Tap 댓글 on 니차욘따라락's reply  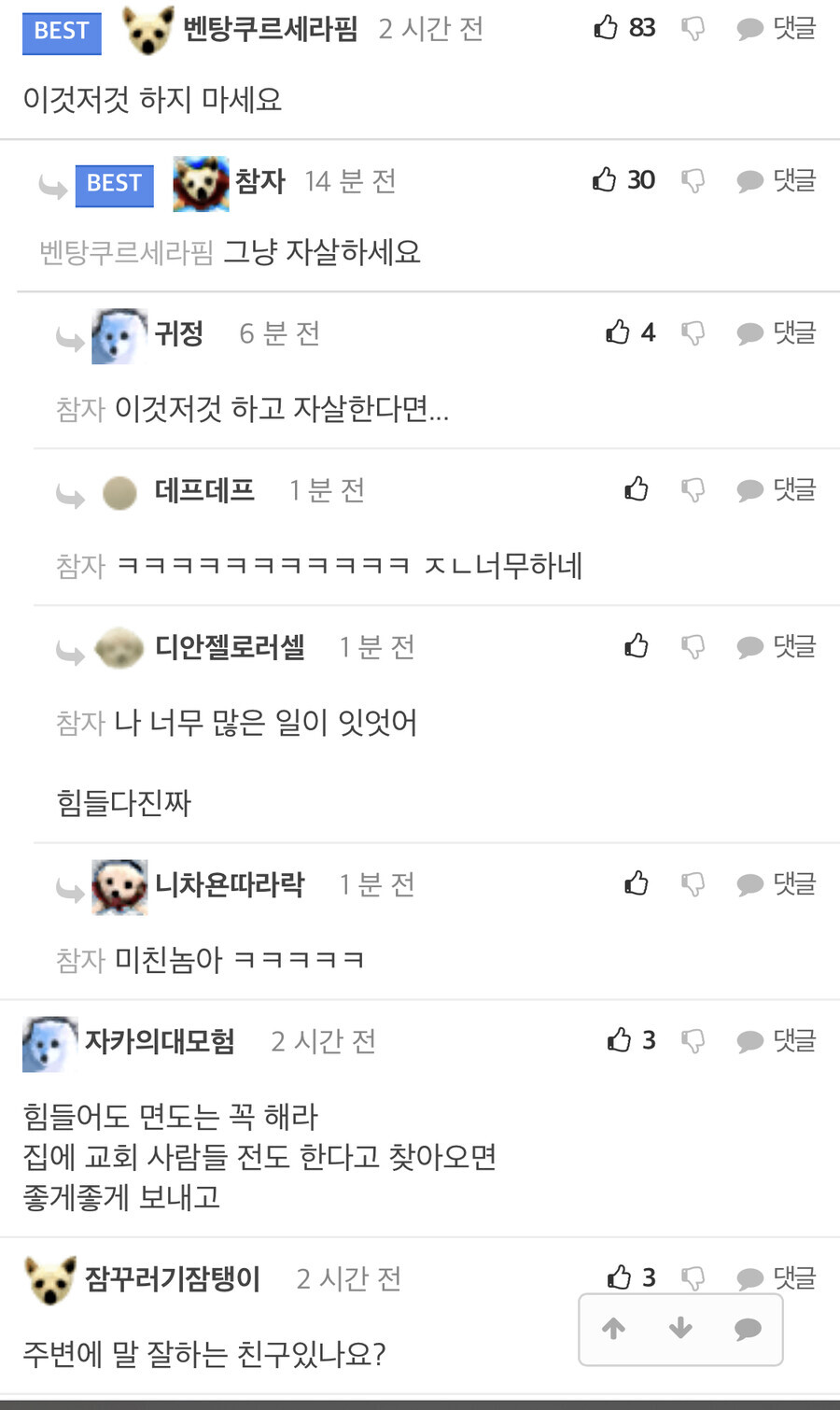(777, 883)
